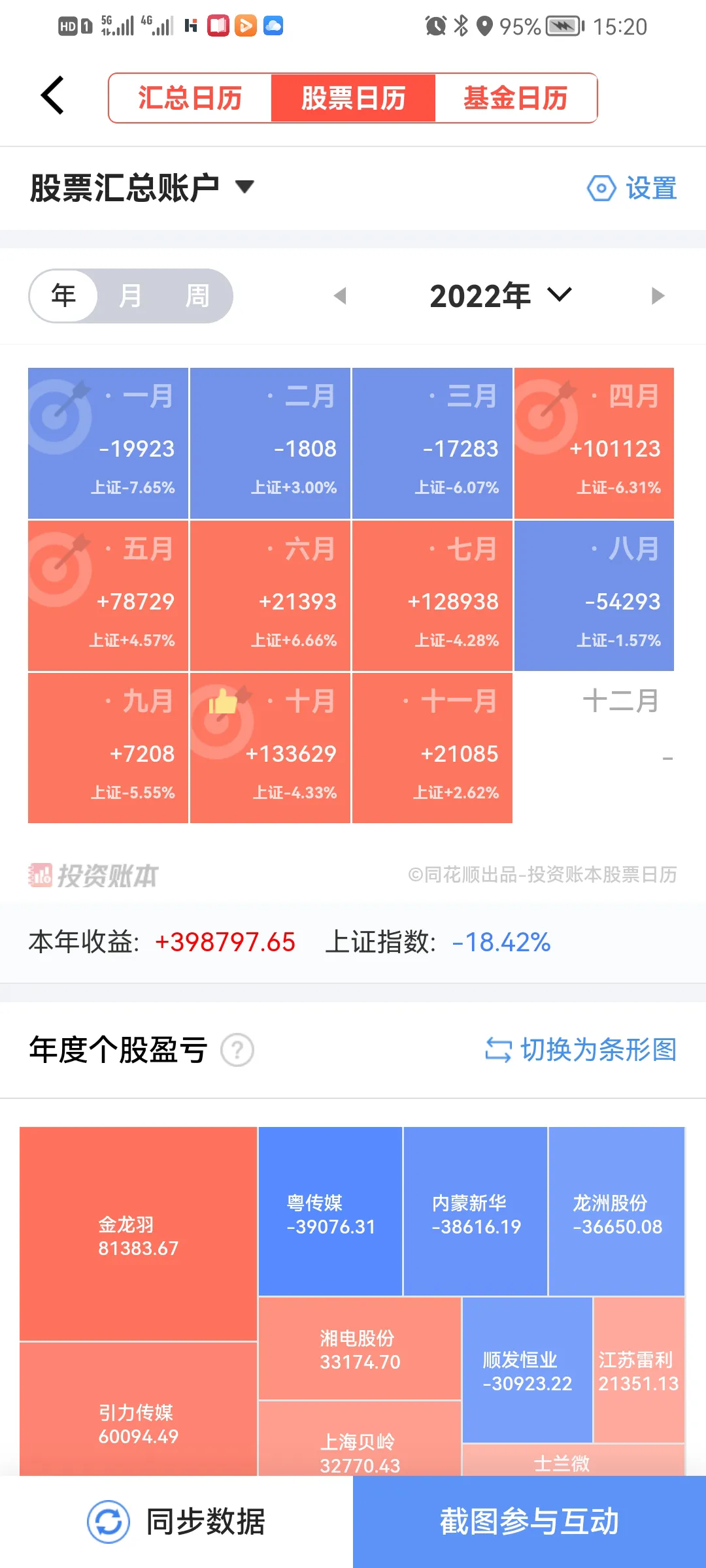Tap the help icon beside 年度个股盈亏

(x=237, y=1051)
